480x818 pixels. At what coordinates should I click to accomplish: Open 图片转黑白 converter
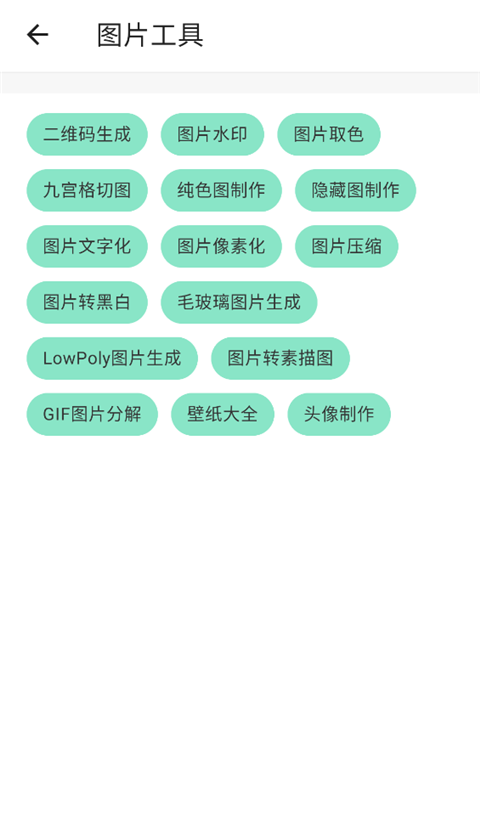pos(87,302)
